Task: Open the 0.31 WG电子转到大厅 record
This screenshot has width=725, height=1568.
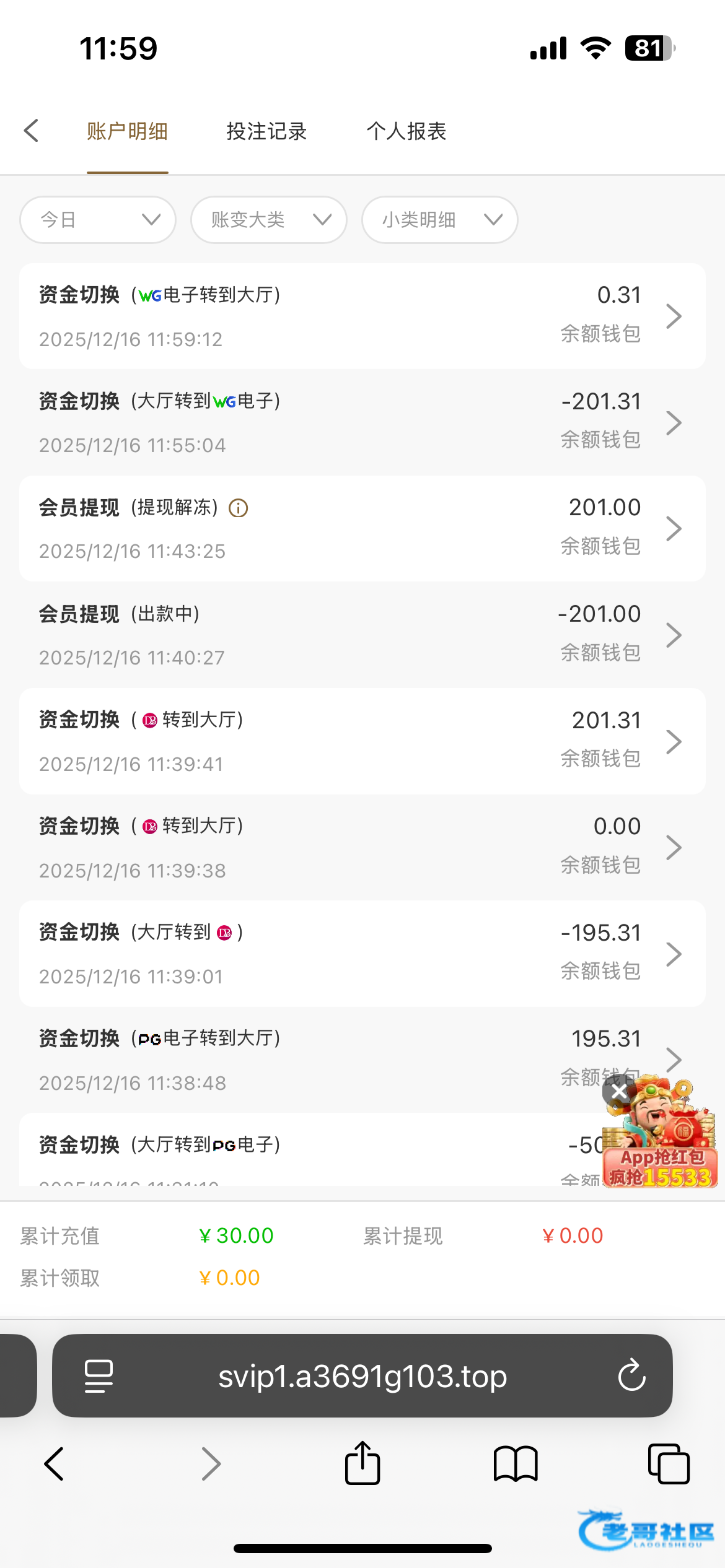Action: [362, 316]
